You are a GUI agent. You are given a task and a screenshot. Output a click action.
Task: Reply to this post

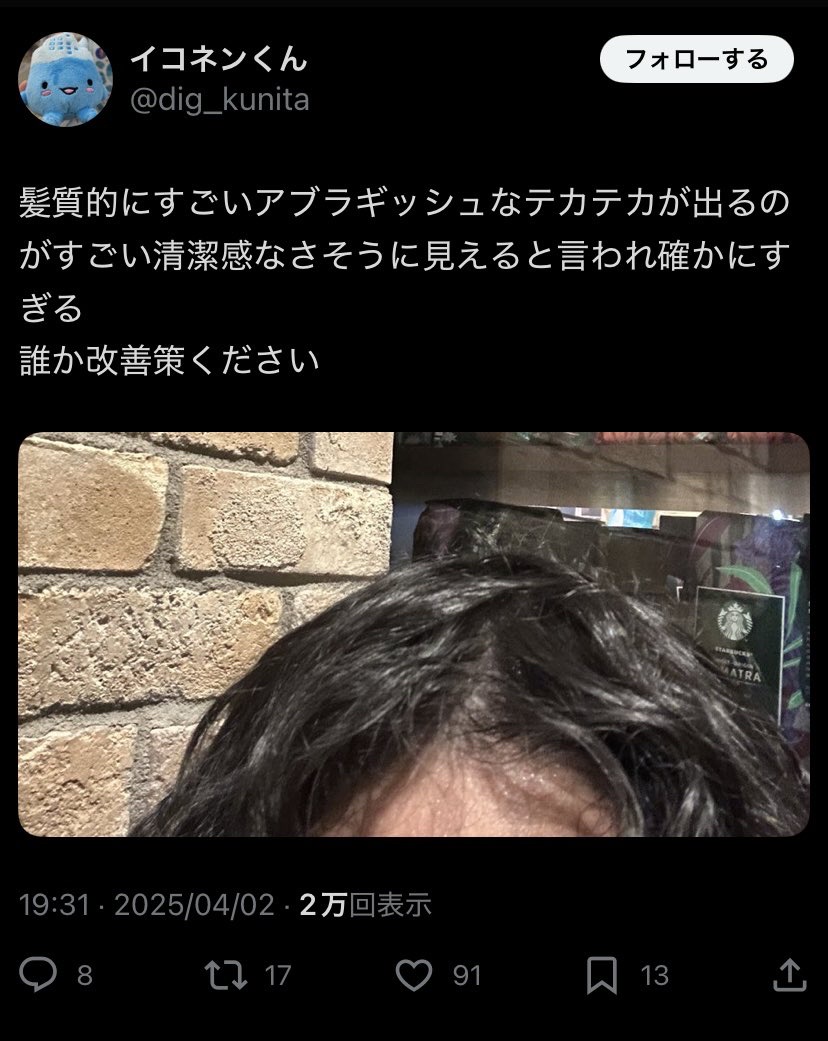40,975
